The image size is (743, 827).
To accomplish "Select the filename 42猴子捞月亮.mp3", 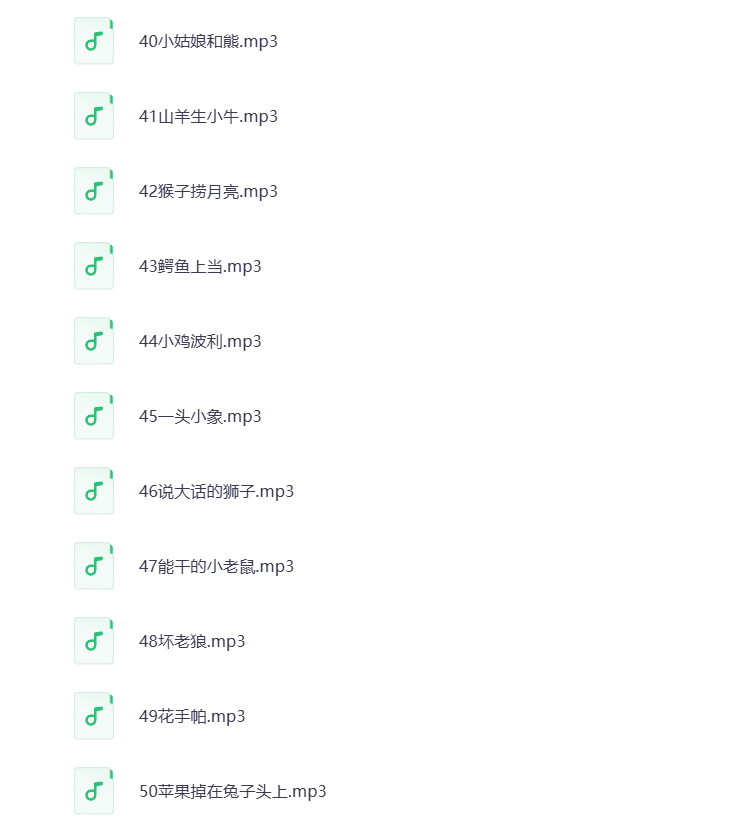I will point(208,191).
